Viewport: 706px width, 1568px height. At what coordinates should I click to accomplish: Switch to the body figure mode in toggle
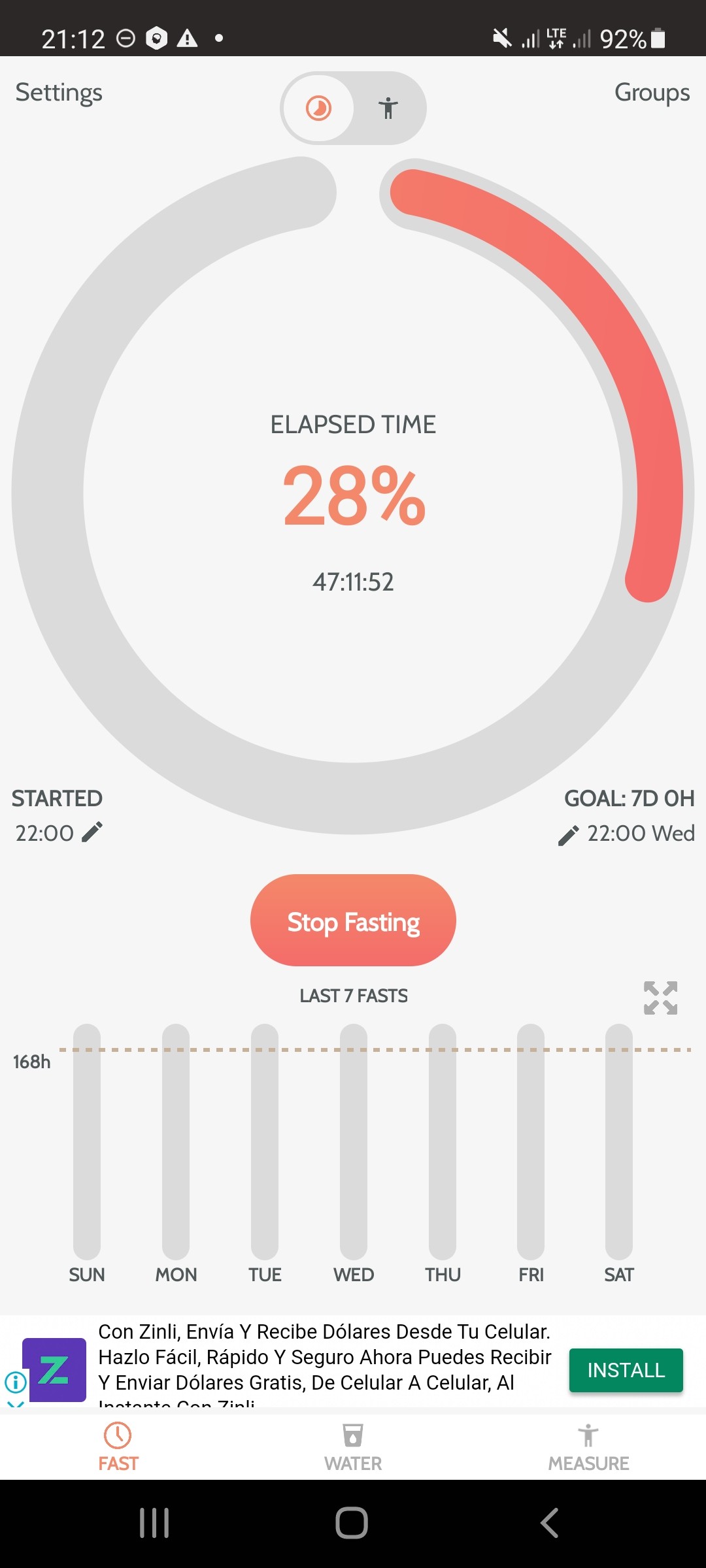pyautogui.click(x=388, y=108)
